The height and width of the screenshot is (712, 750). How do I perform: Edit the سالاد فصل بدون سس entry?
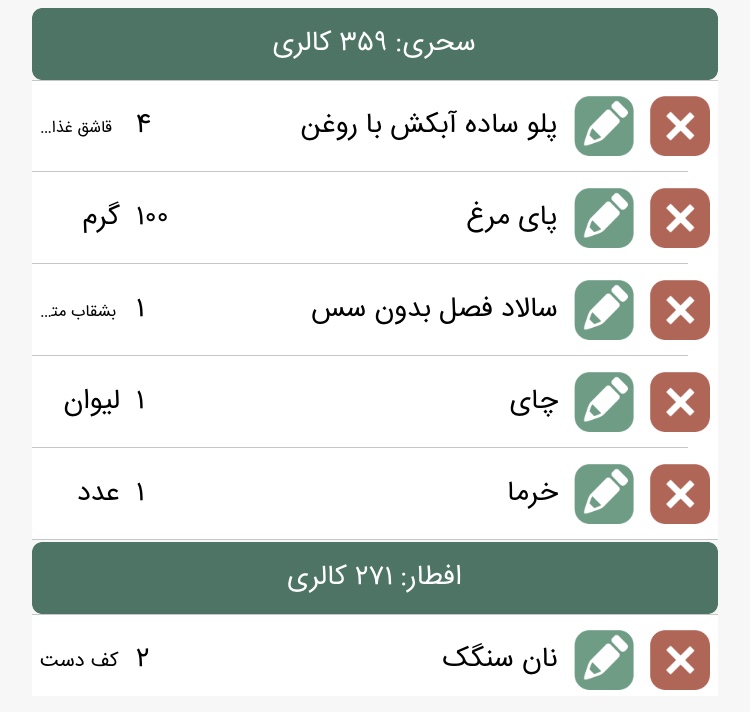coord(604,310)
